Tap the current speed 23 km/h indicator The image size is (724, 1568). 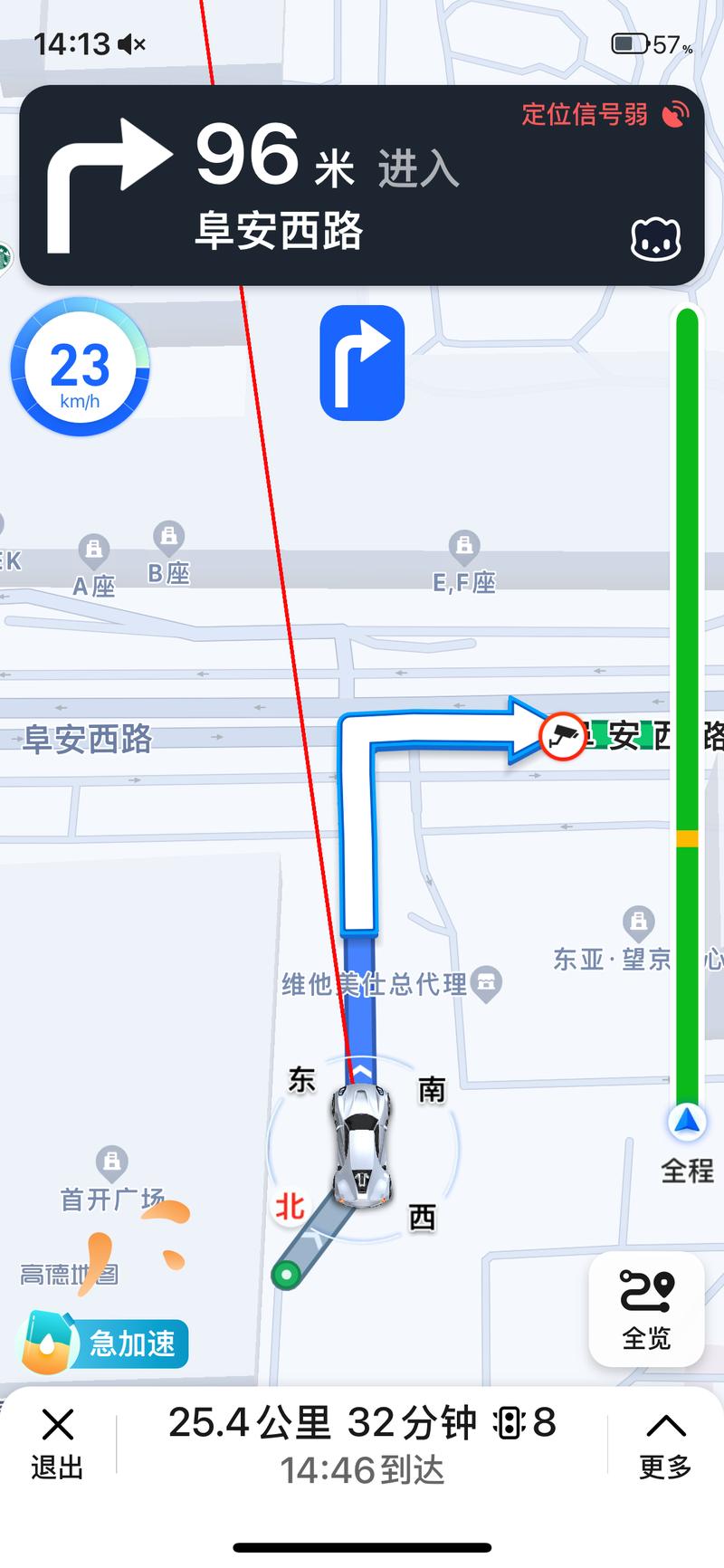pos(80,367)
